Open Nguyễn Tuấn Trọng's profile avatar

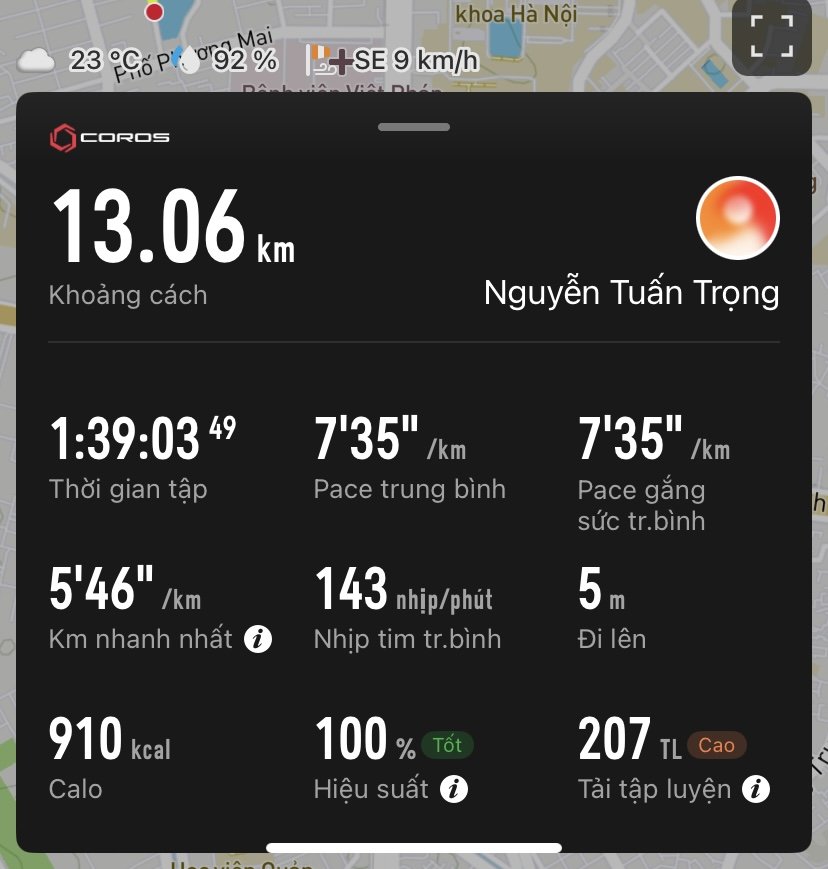pyautogui.click(x=738, y=218)
